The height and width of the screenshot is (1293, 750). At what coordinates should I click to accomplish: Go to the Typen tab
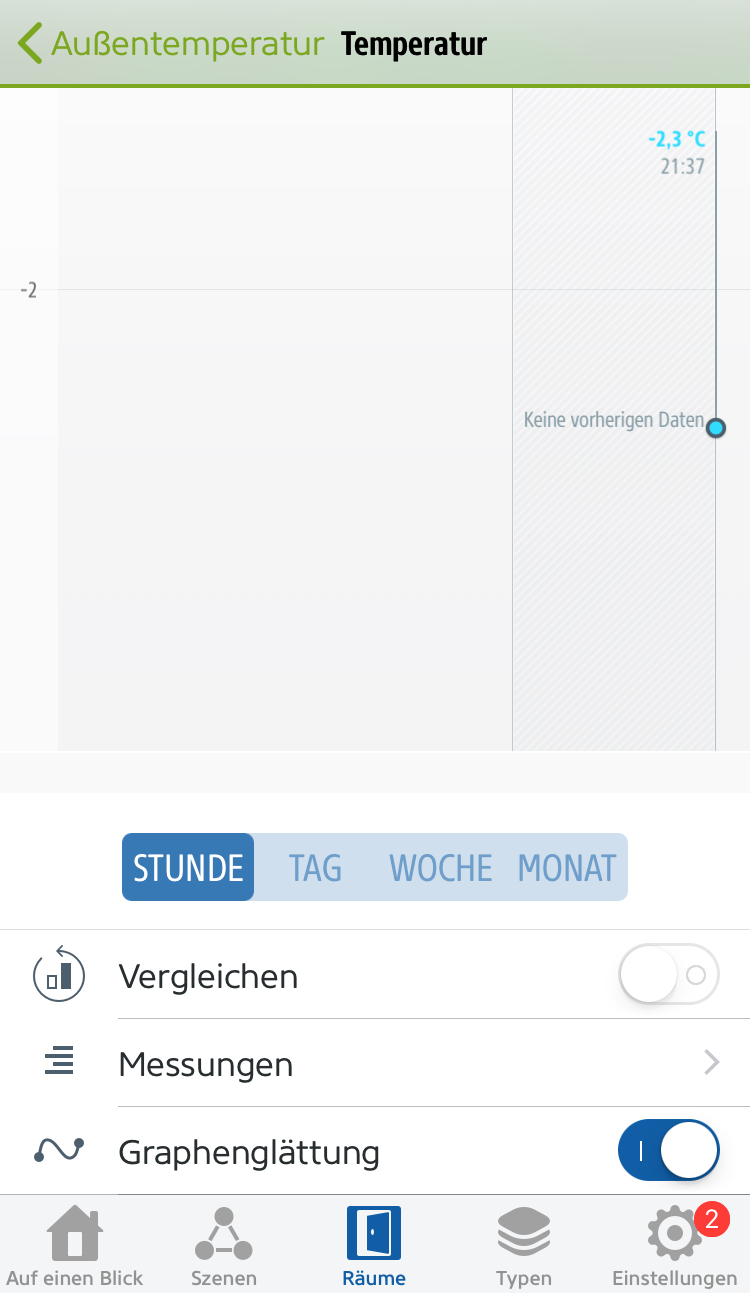coord(524,1246)
